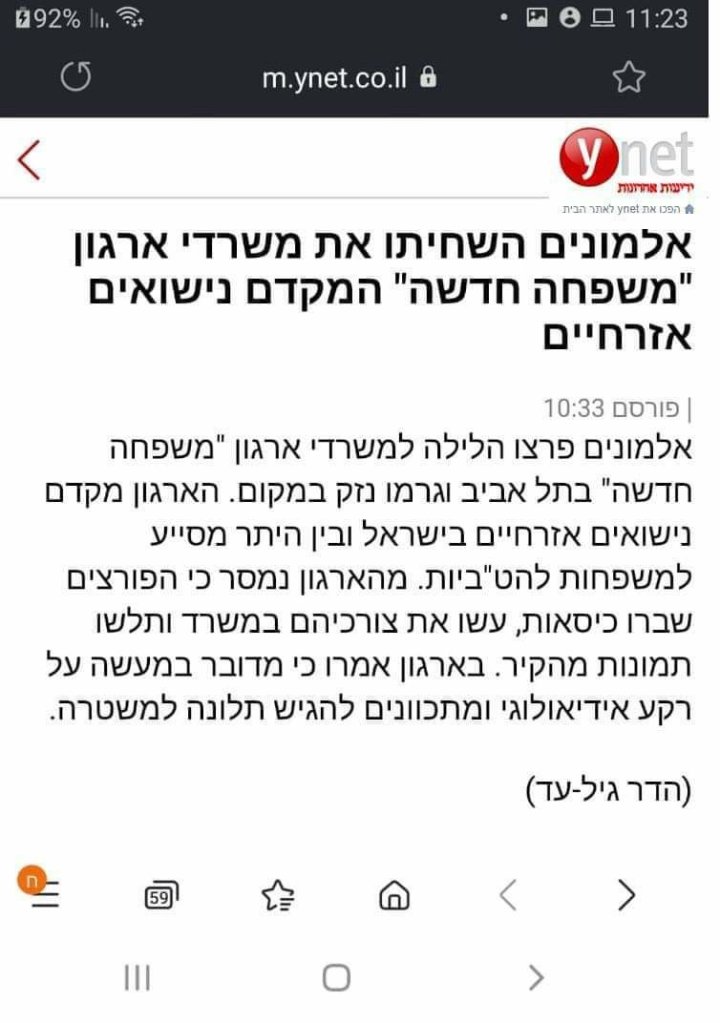Viewport: 720px width, 1023px height.
Task: Open recent apps from navigation bar
Action: [x=137, y=977]
